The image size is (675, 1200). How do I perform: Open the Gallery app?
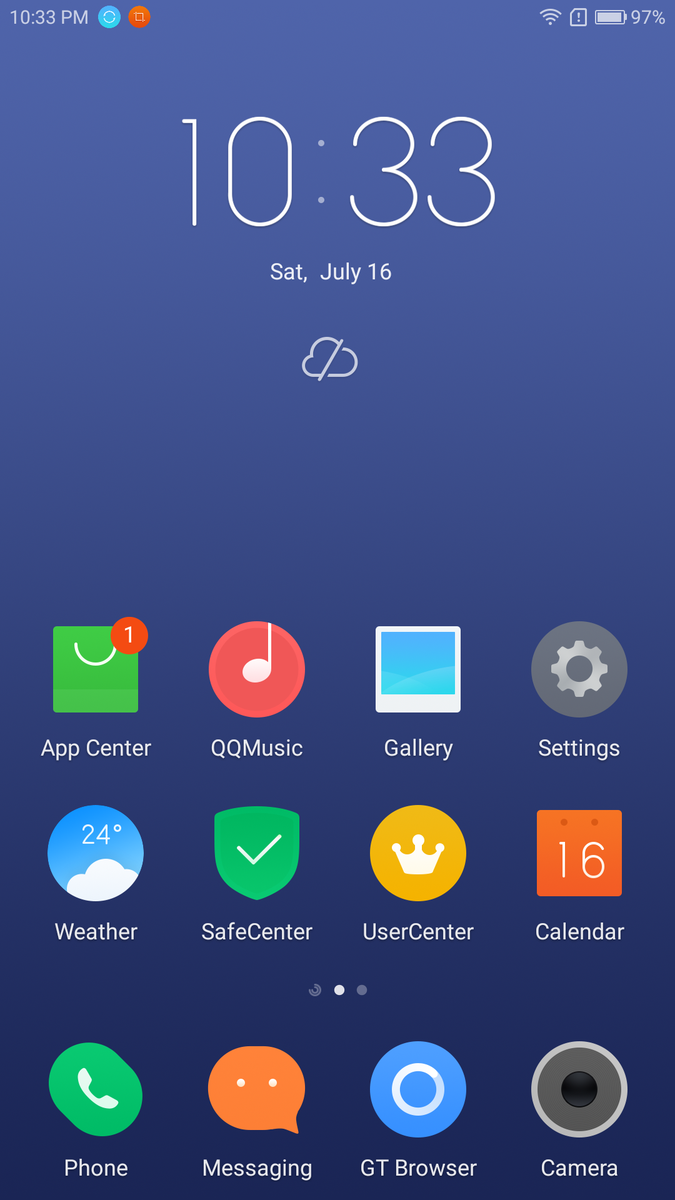tap(418, 670)
